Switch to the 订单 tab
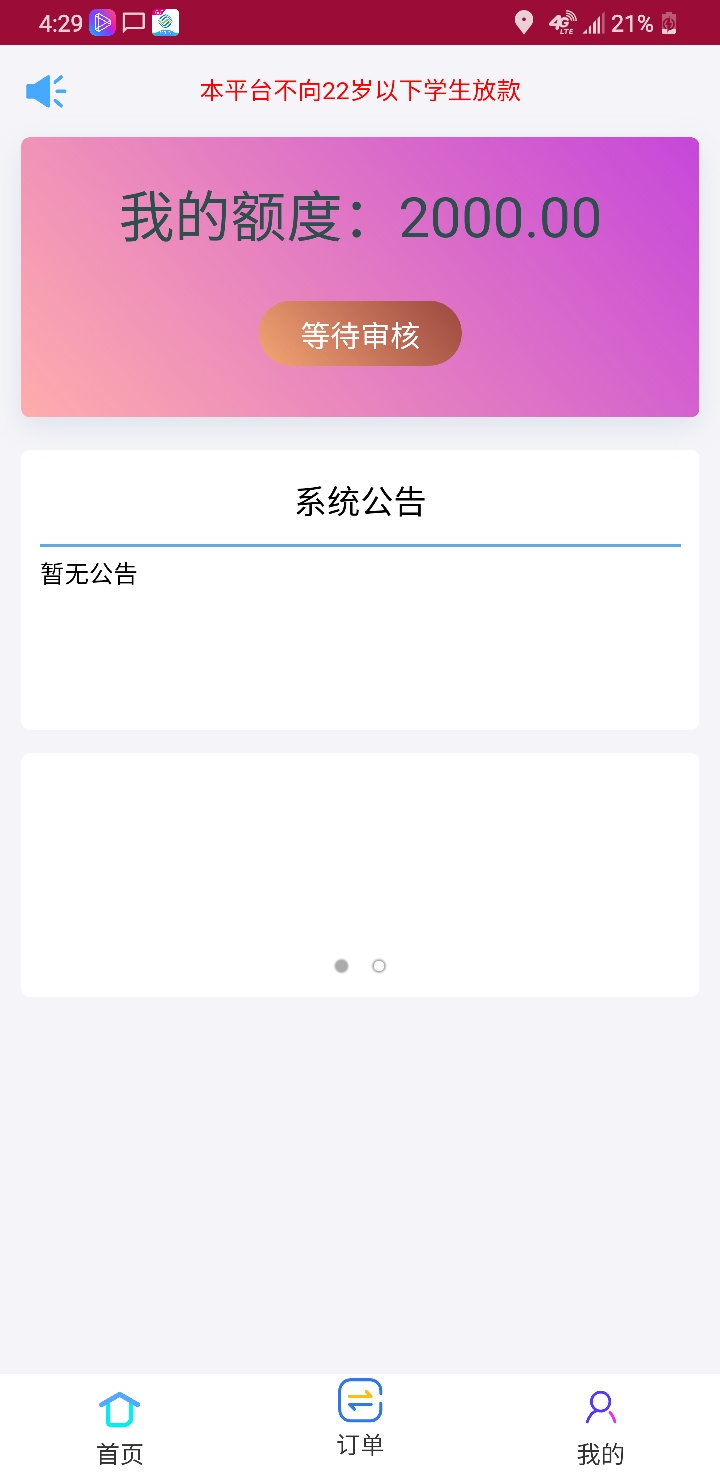This screenshot has width=720, height=1476. (x=360, y=1418)
